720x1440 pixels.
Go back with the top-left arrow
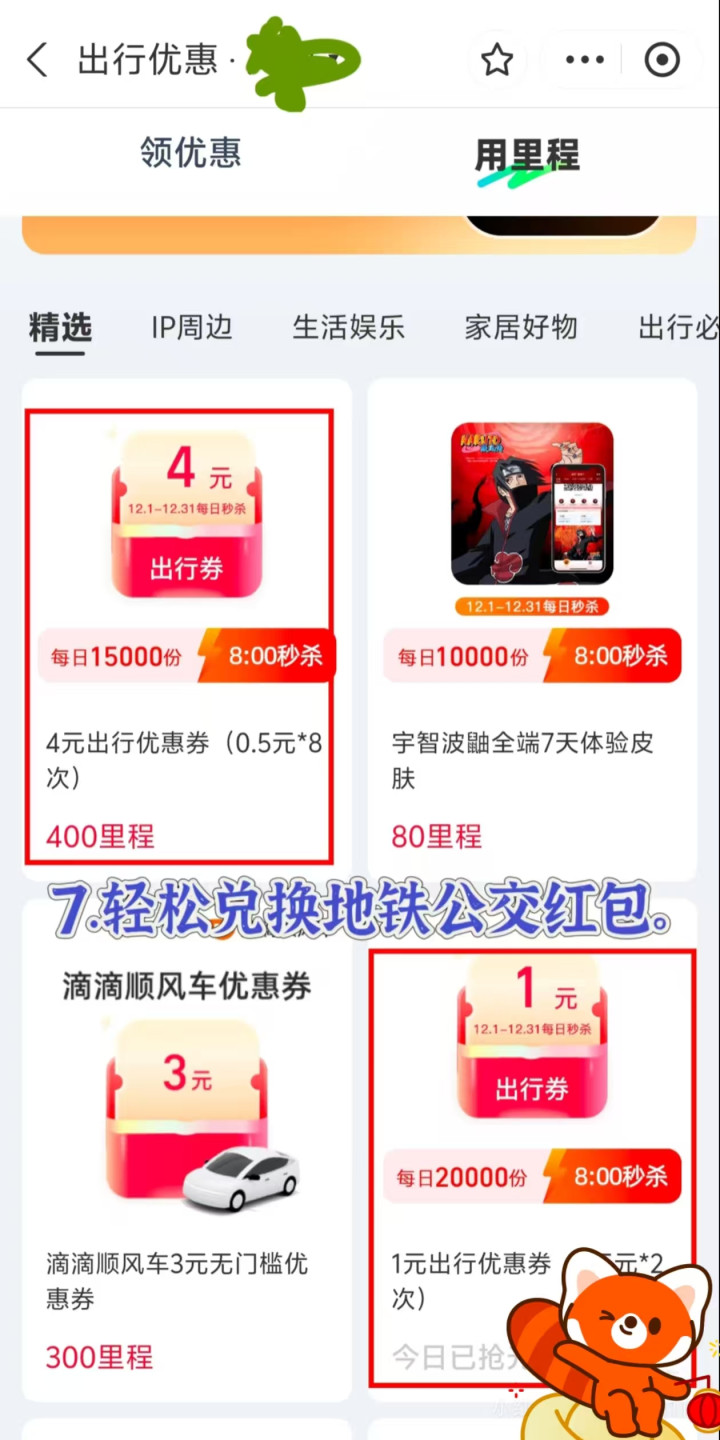coord(37,60)
